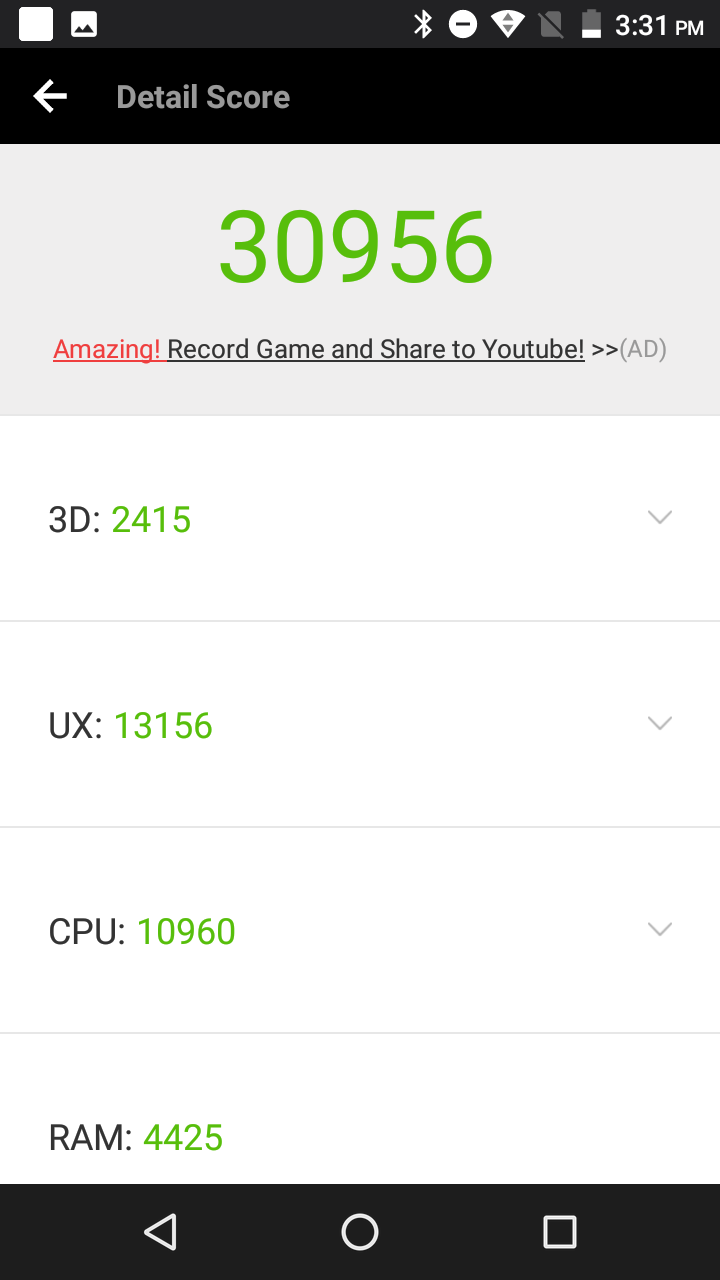Expand the 3D score details
The height and width of the screenshot is (1280, 720).
coord(659,518)
